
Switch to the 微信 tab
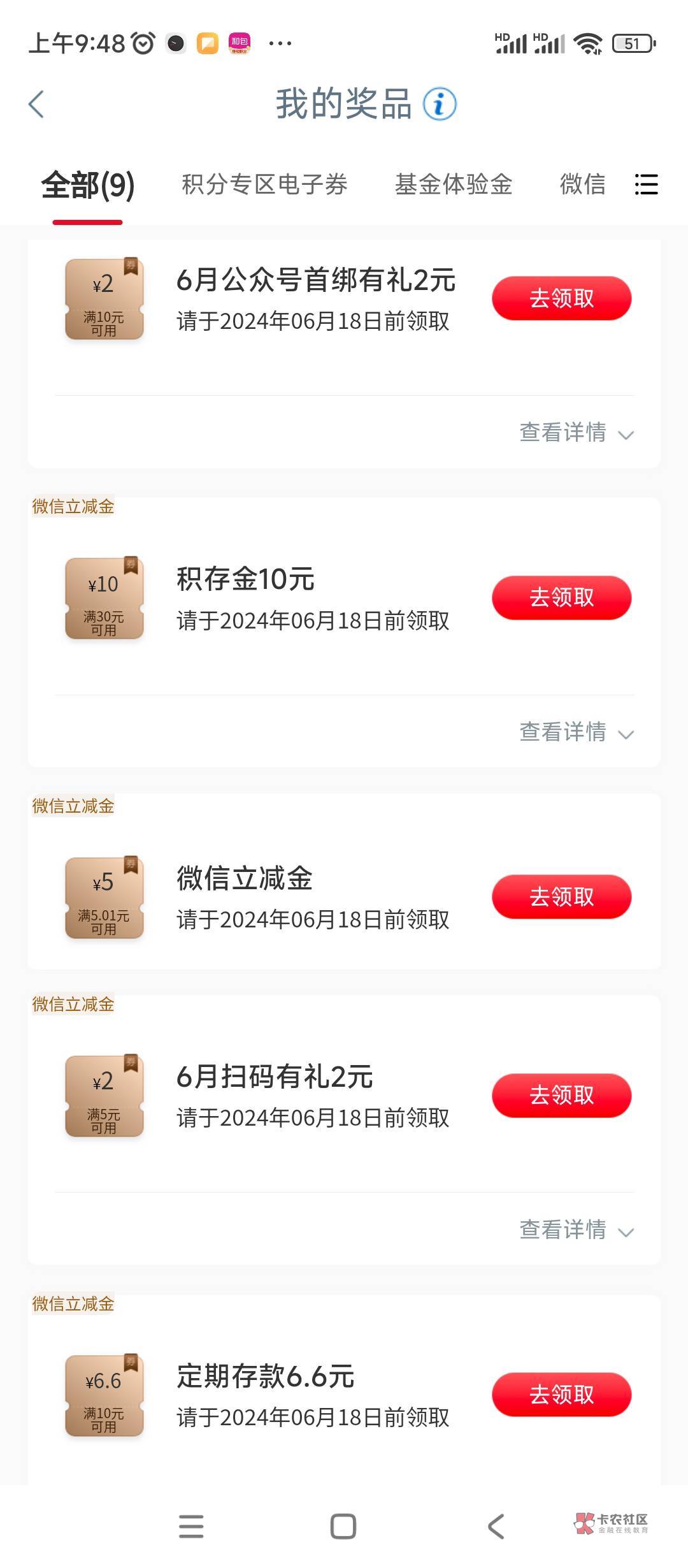tap(582, 185)
